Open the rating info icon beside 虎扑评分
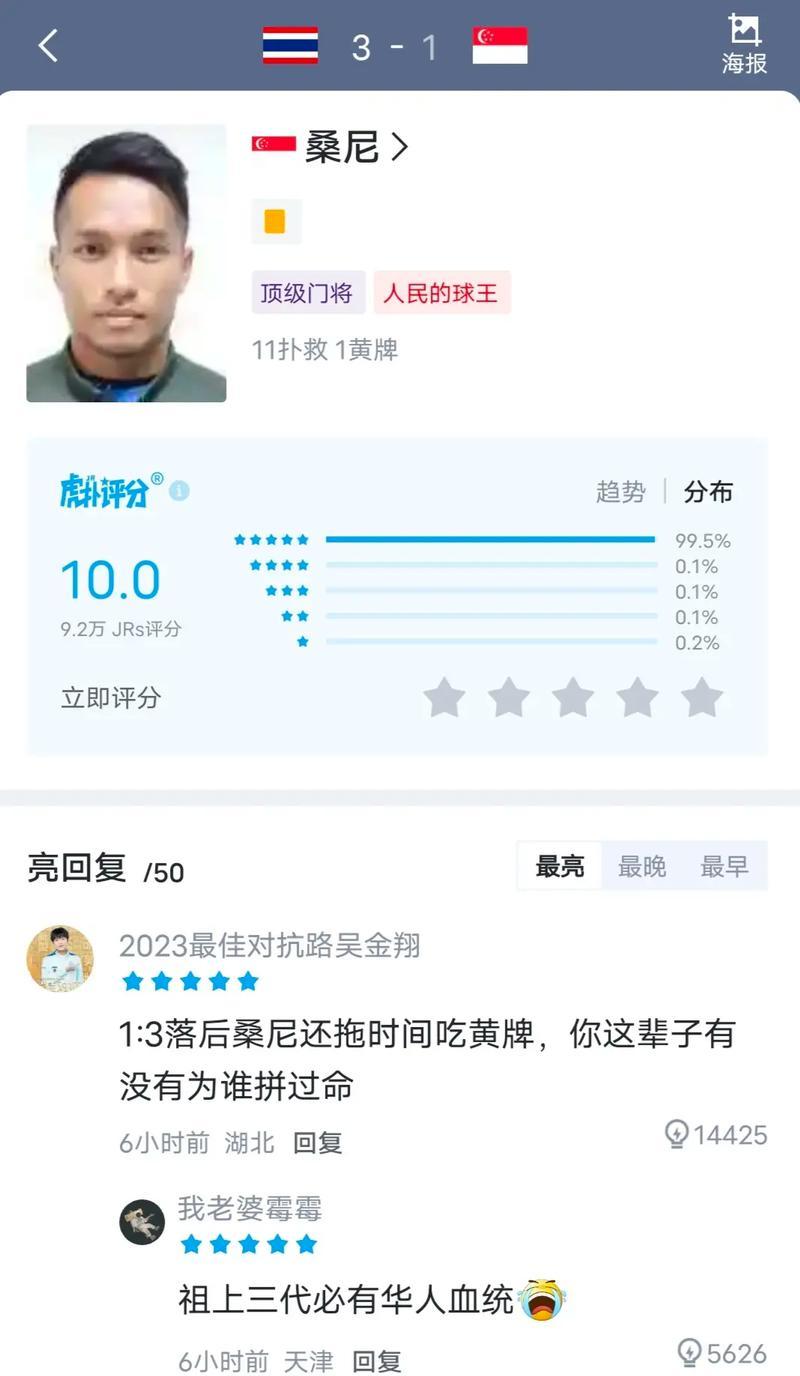The height and width of the screenshot is (1376, 800). [179, 491]
